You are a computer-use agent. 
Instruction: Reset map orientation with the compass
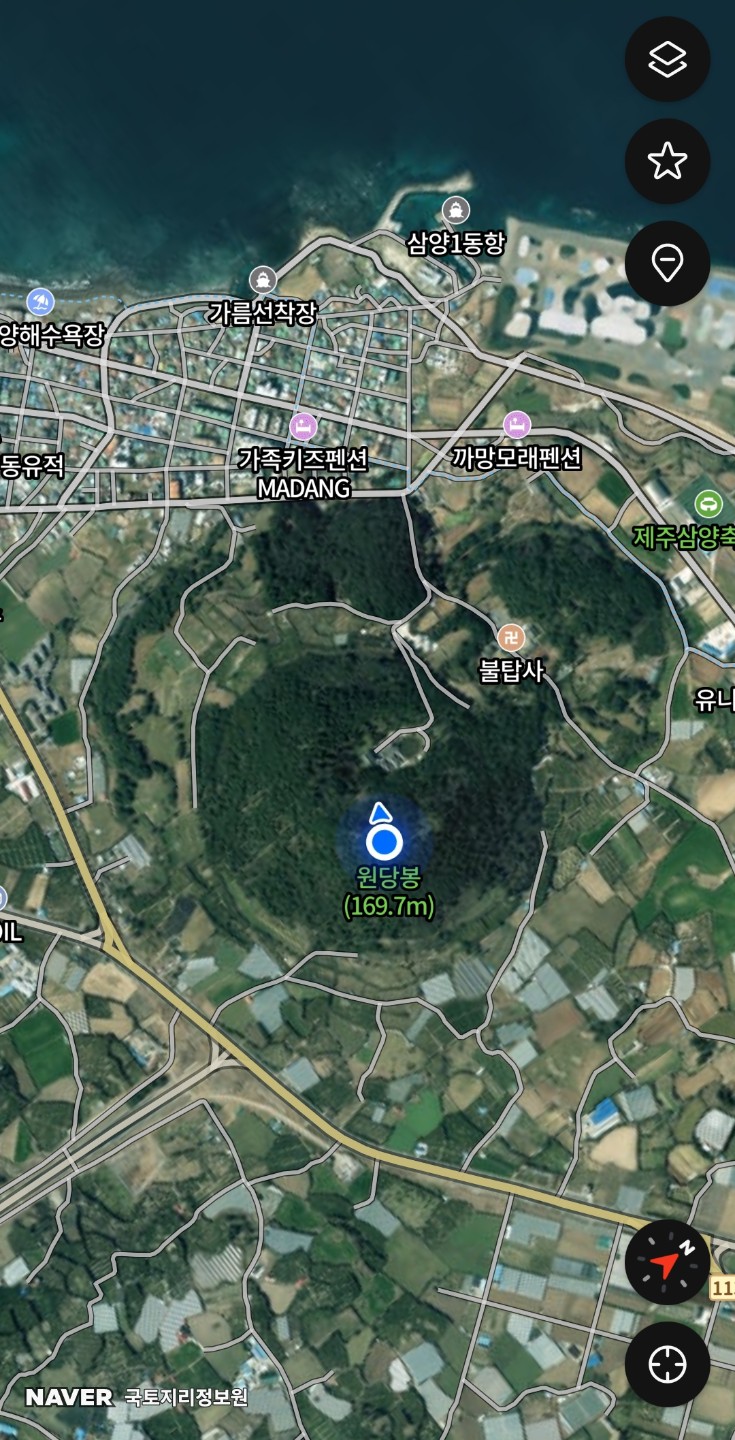(667, 1262)
